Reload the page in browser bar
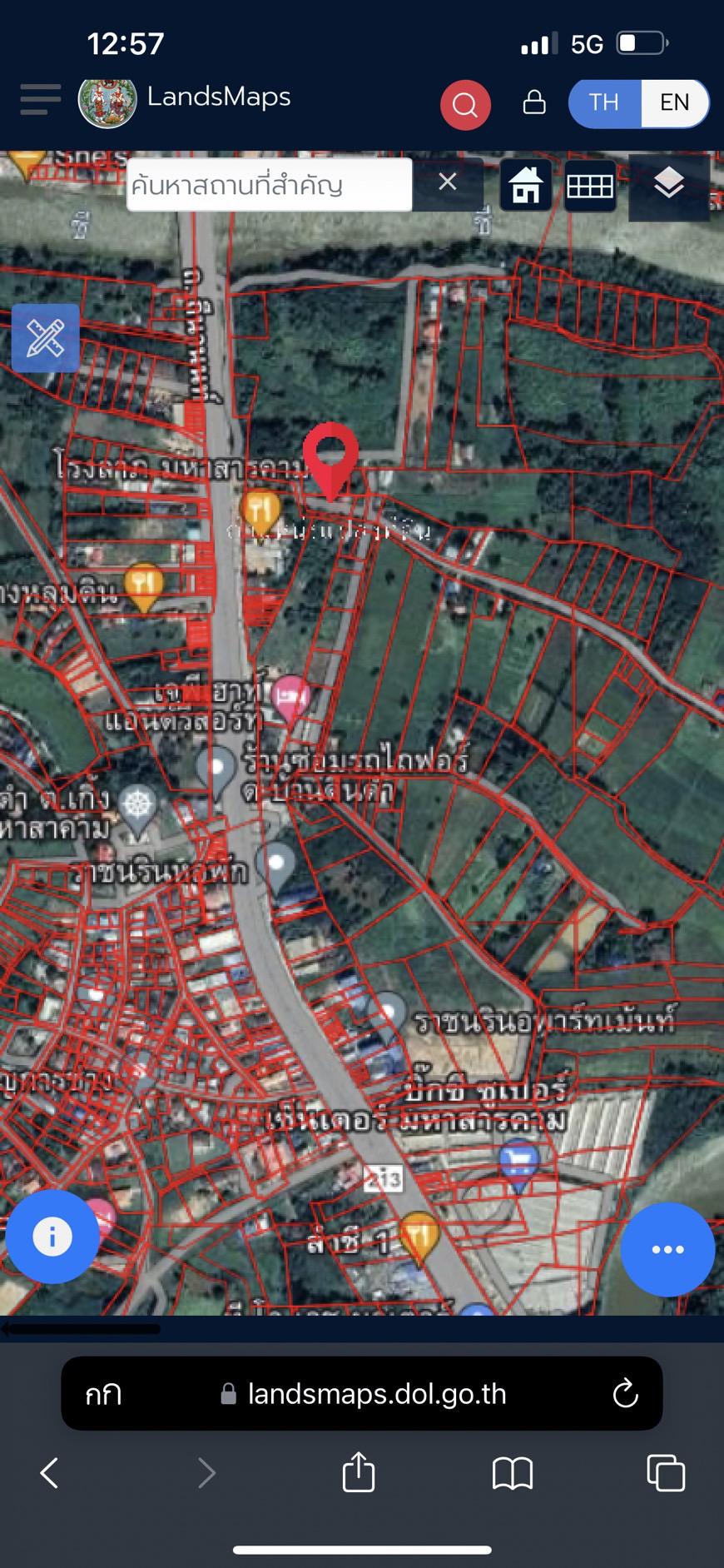 [625, 1394]
